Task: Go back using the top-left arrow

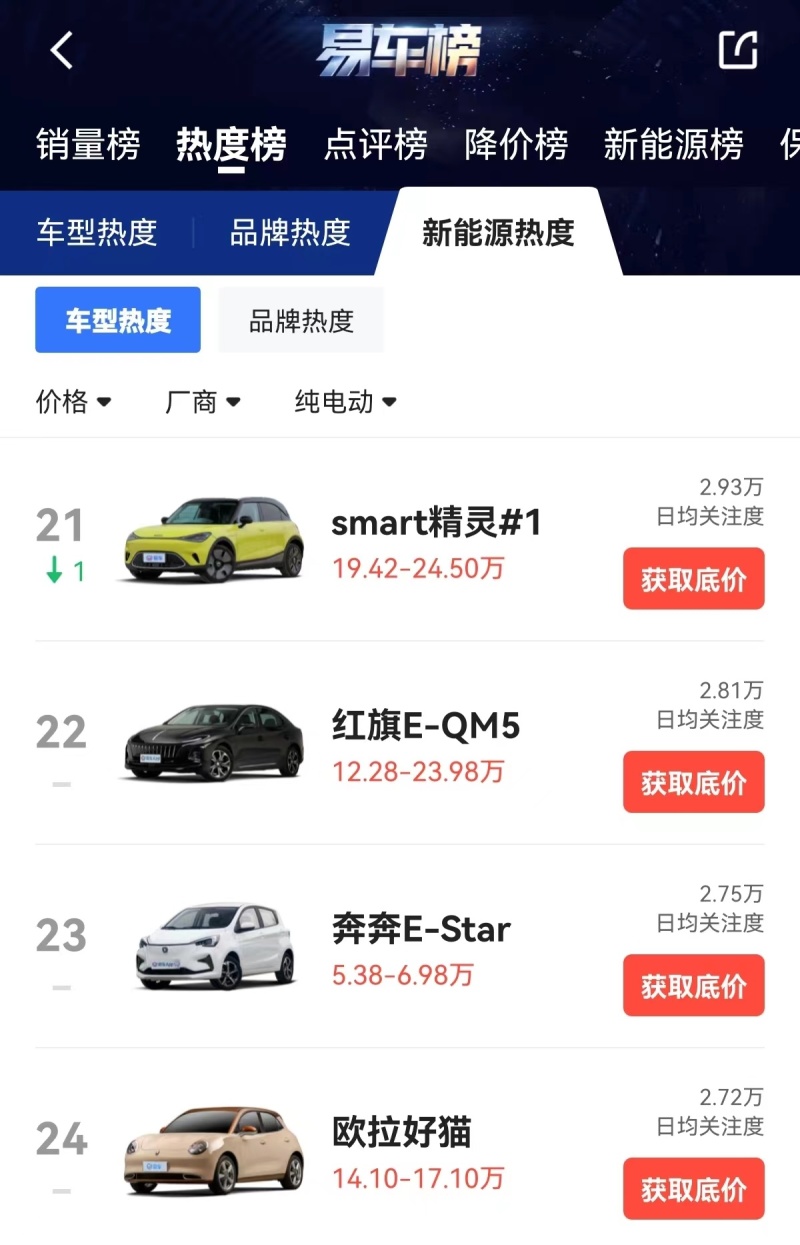Action: (62, 50)
